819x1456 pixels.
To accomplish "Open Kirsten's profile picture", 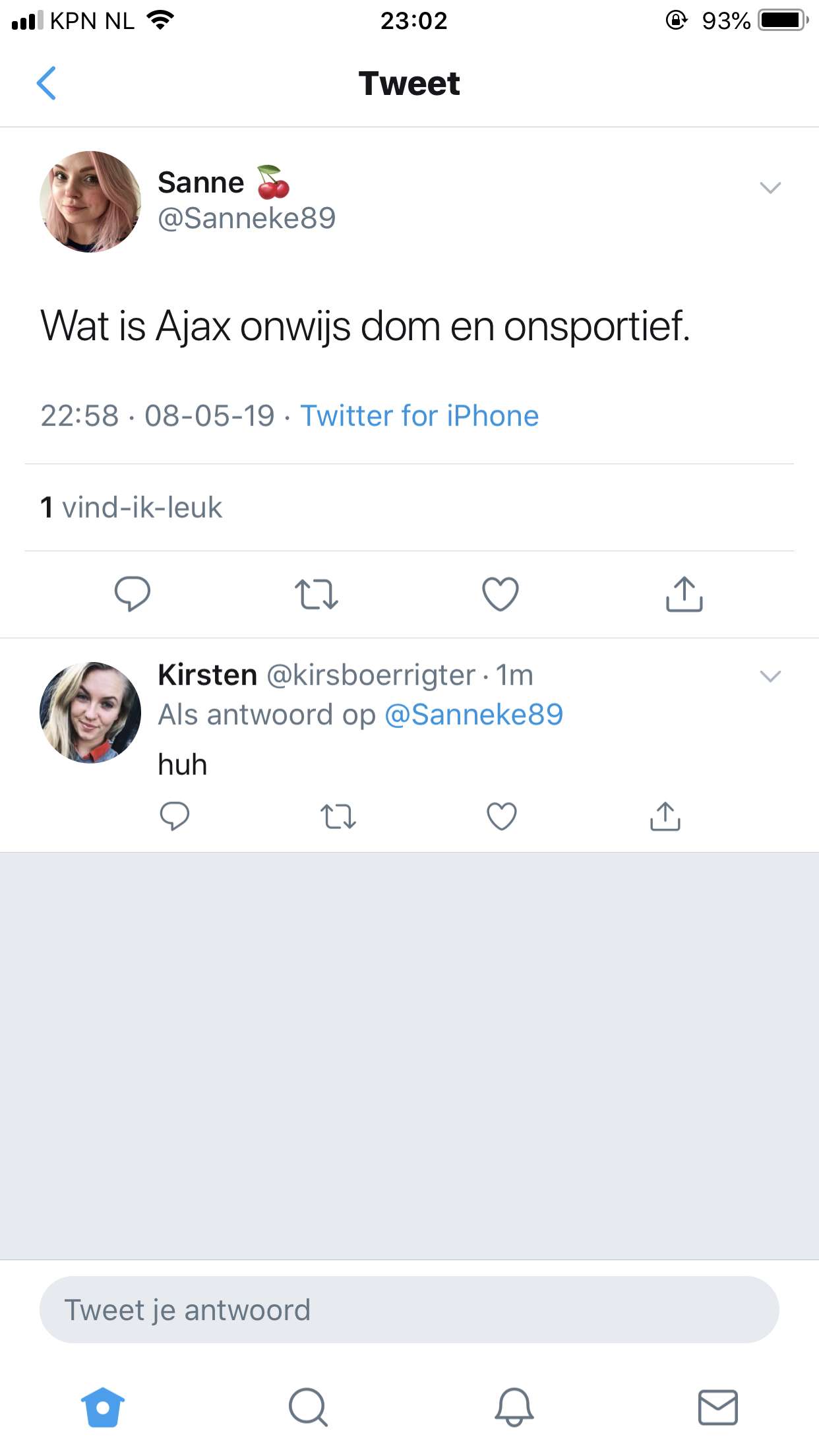I will pyautogui.click(x=90, y=713).
